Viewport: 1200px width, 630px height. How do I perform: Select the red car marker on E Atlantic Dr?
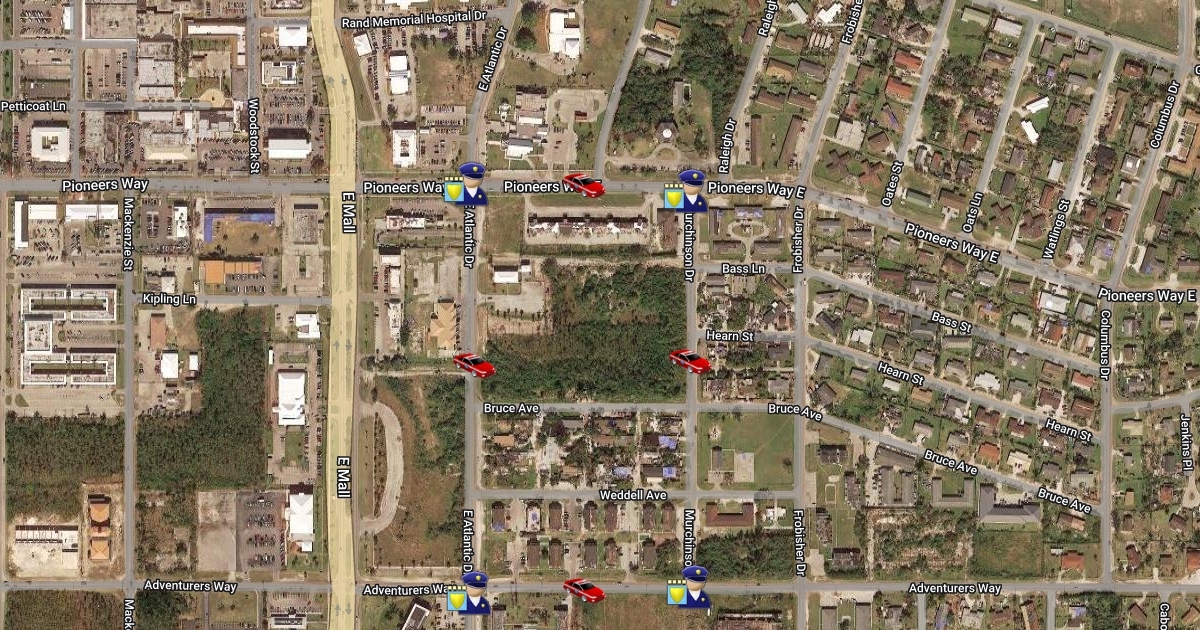[473, 364]
